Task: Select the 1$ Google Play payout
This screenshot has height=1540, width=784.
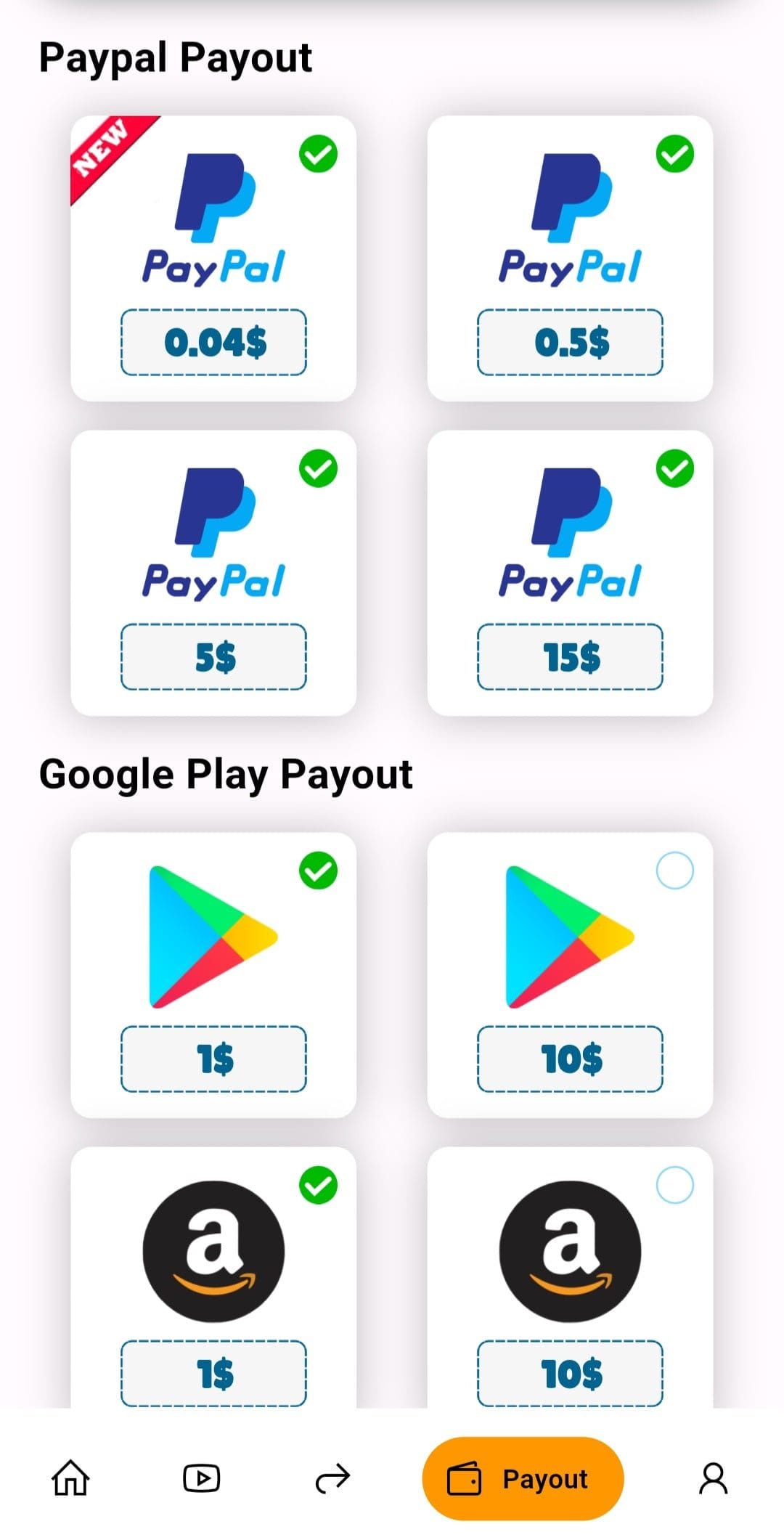Action: (213, 974)
